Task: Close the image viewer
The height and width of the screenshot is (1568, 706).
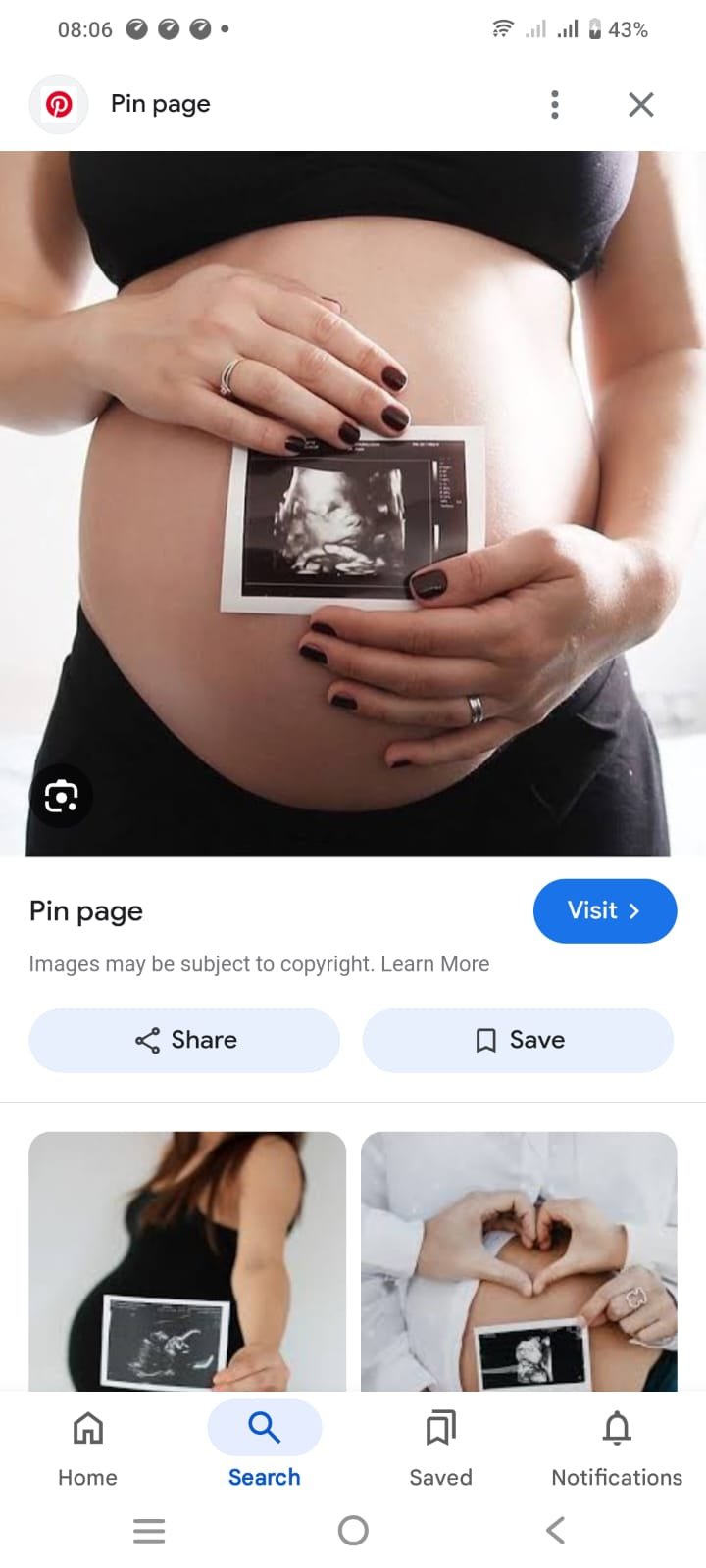Action: [640, 104]
